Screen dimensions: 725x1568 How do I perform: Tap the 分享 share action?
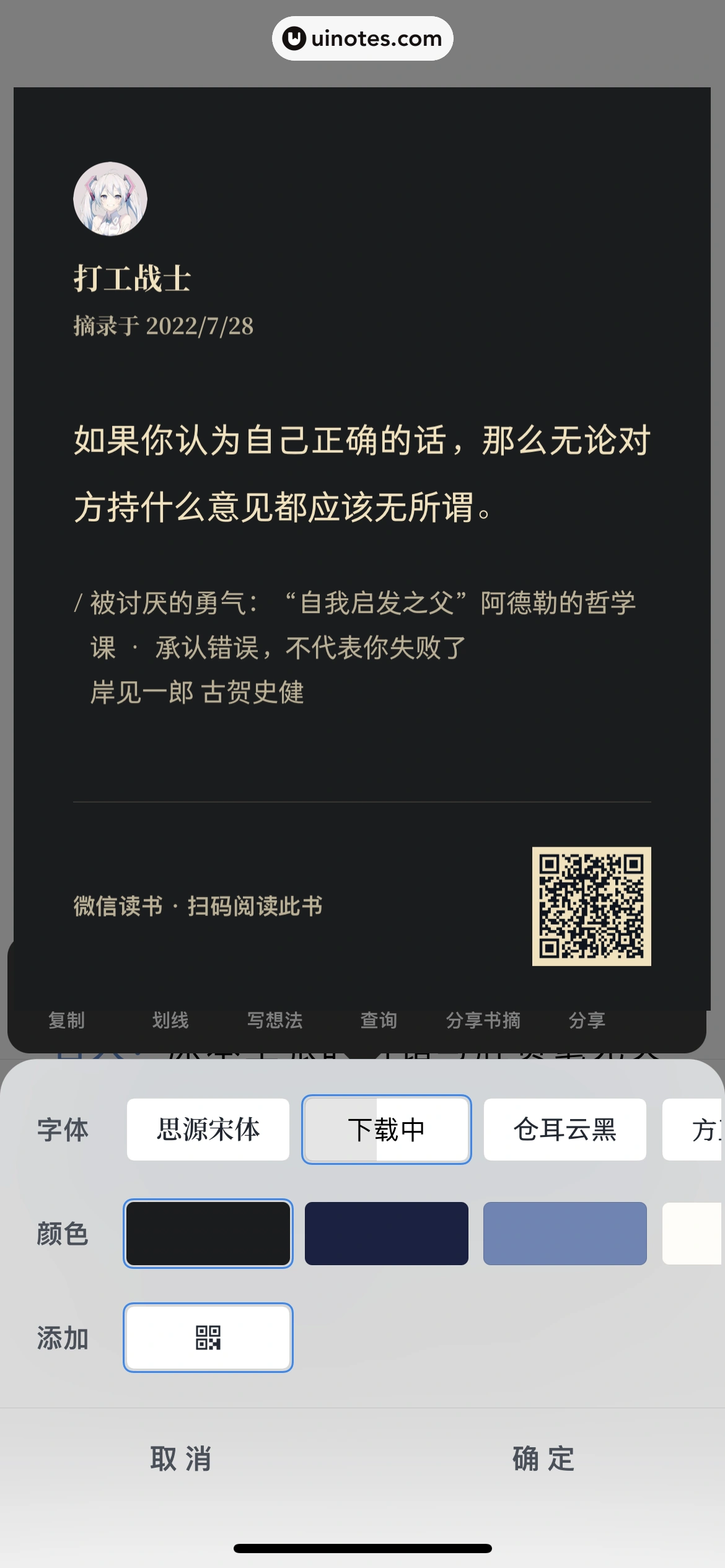pyautogui.click(x=587, y=1021)
